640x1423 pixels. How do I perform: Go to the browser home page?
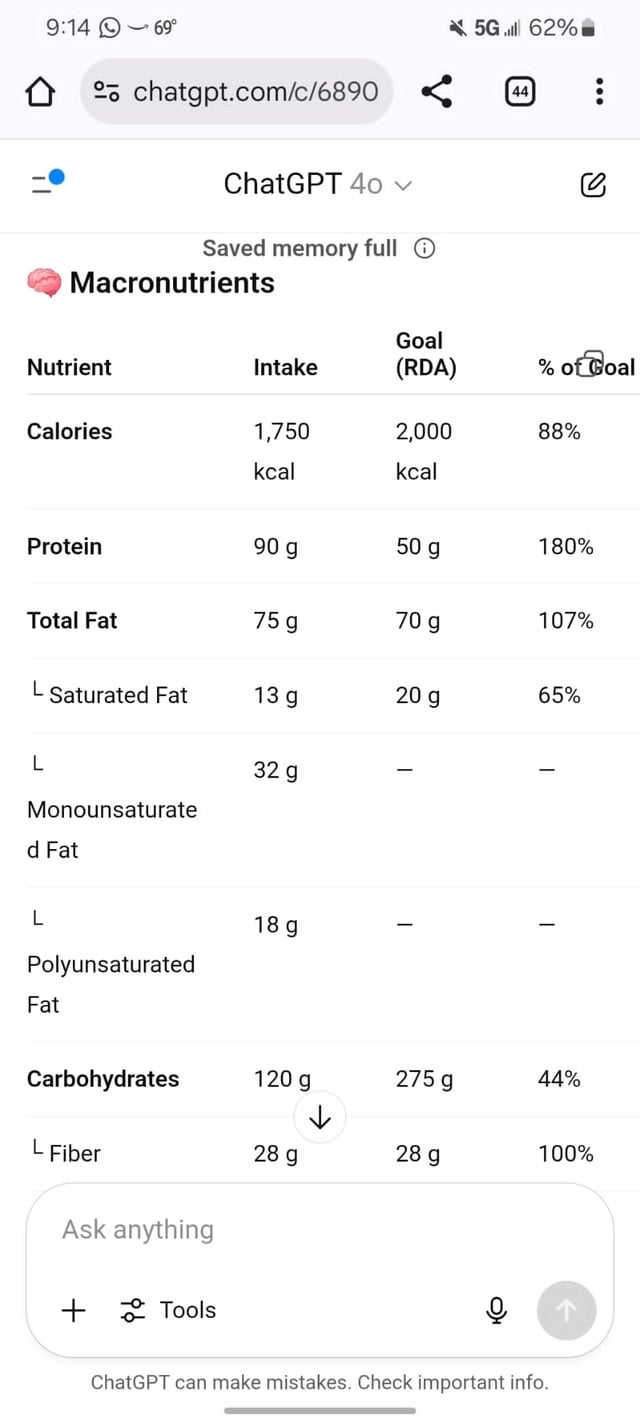point(40,93)
